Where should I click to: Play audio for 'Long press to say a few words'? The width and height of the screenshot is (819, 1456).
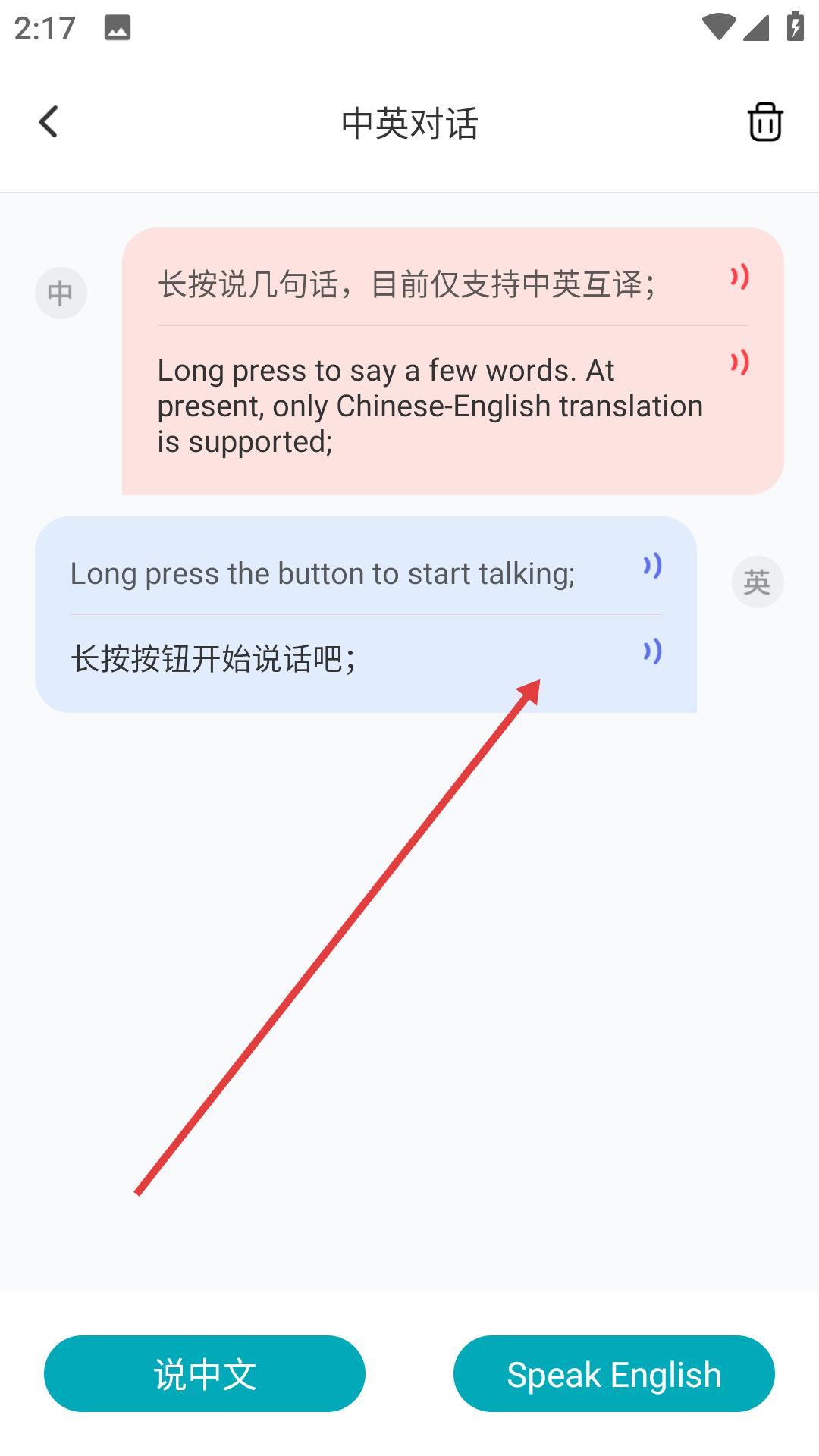point(739,362)
